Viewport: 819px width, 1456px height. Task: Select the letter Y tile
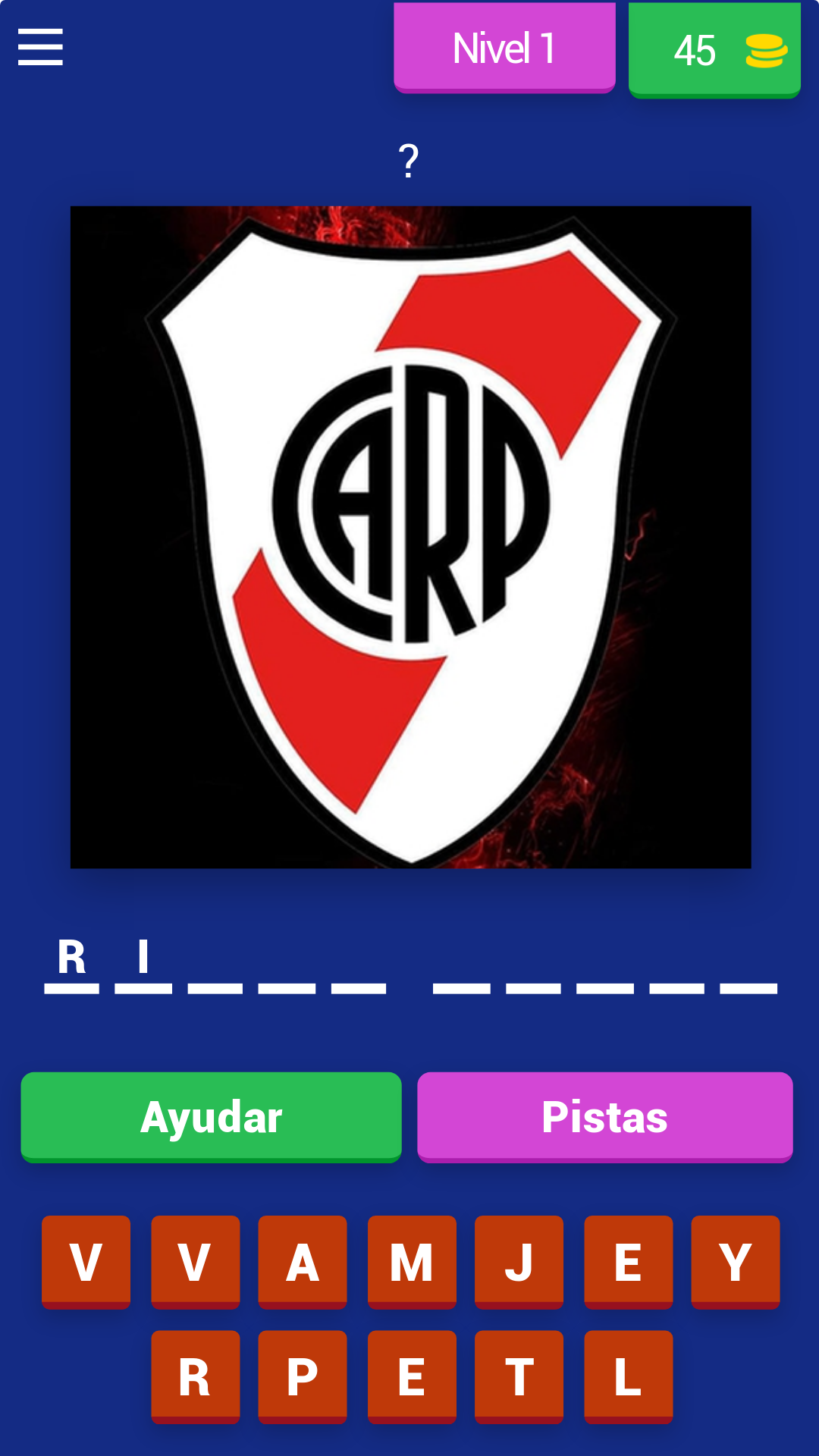(736, 1260)
